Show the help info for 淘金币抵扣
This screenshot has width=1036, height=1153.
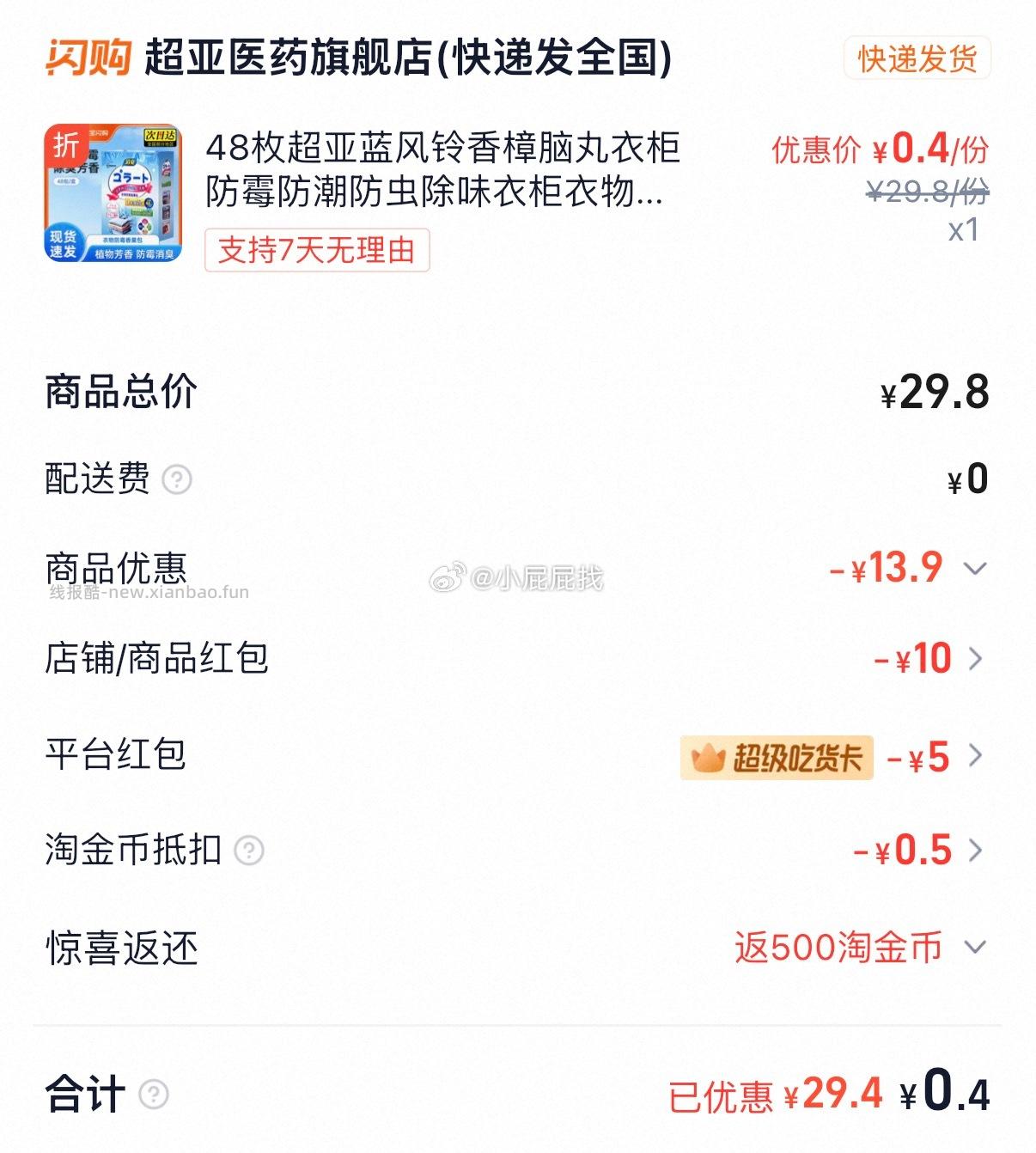tap(249, 851)
